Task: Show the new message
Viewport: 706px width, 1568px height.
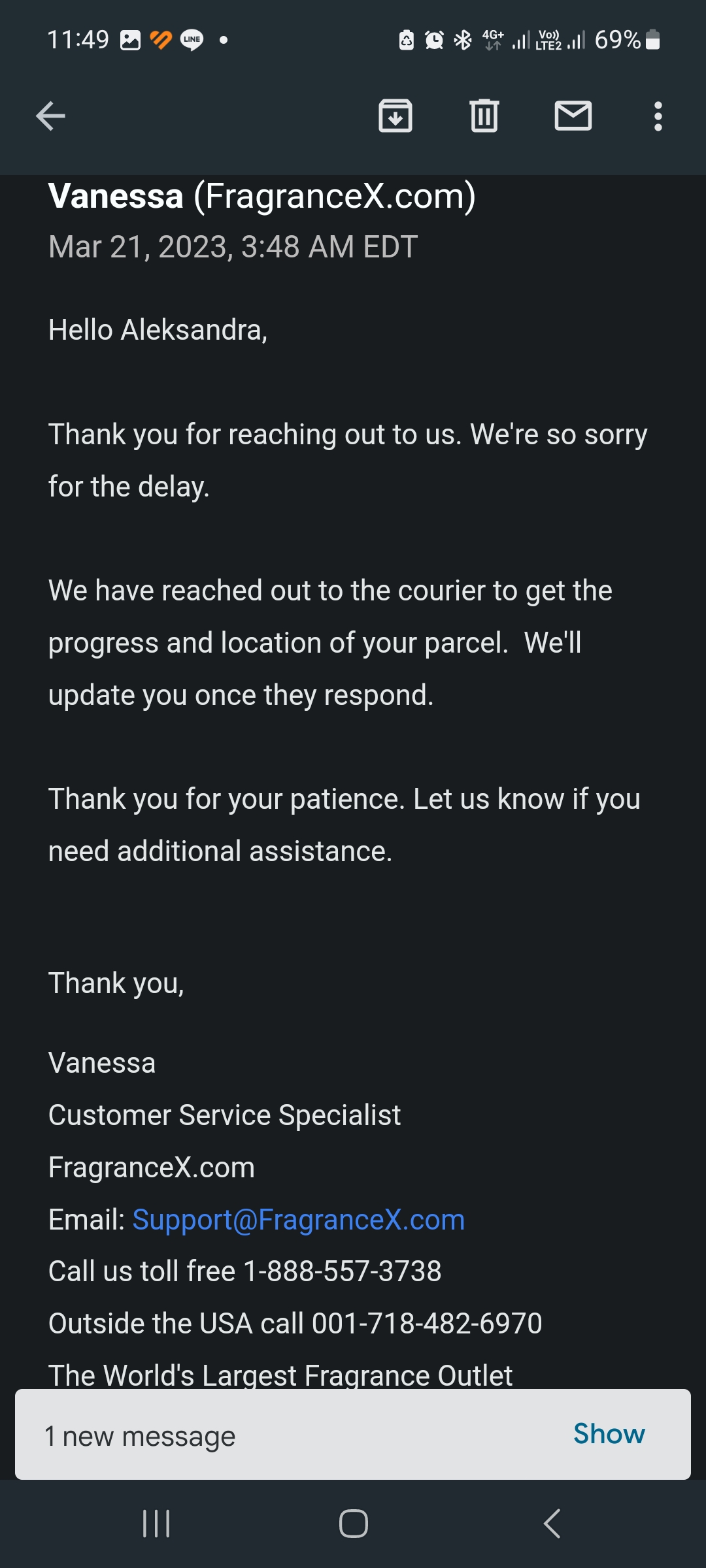Action: tap(609, 1433)
